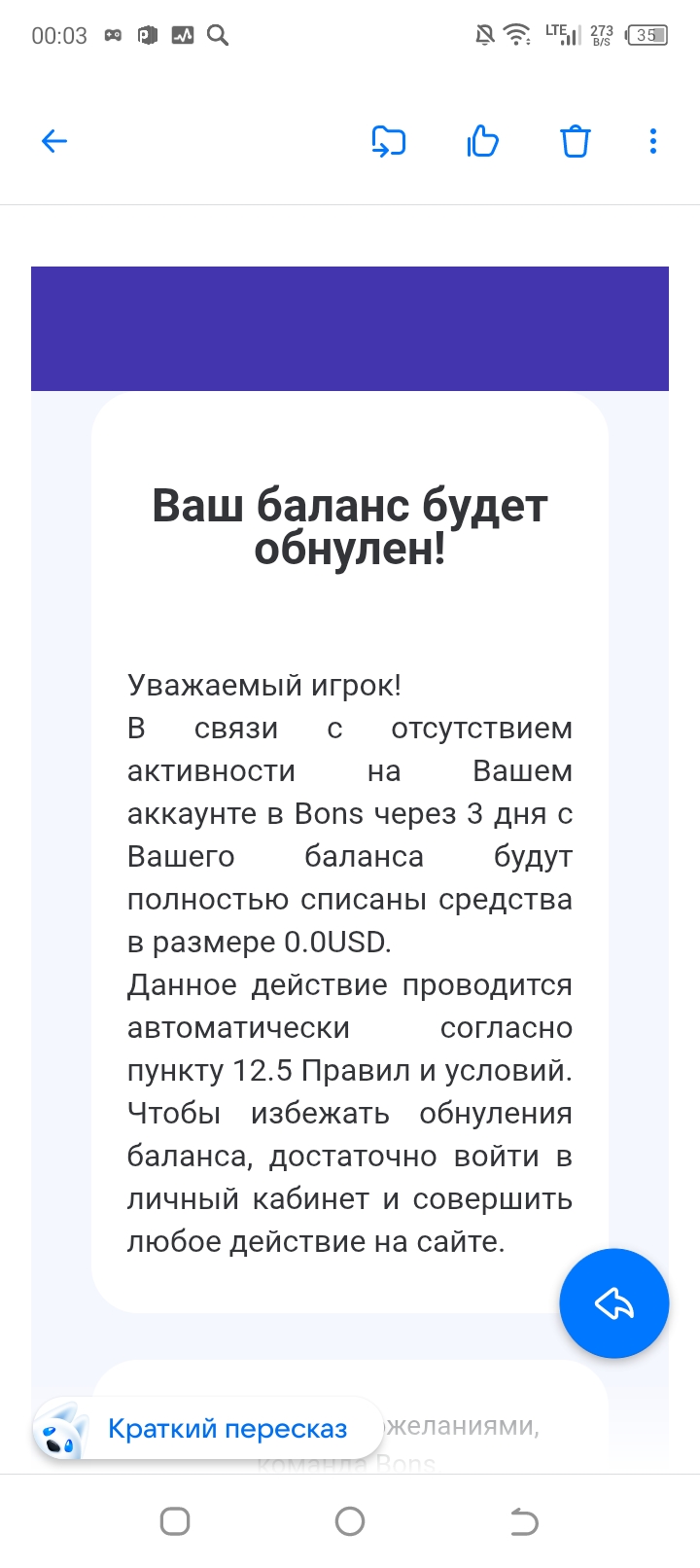Delete this email
700x1568 pixels.
576,142
